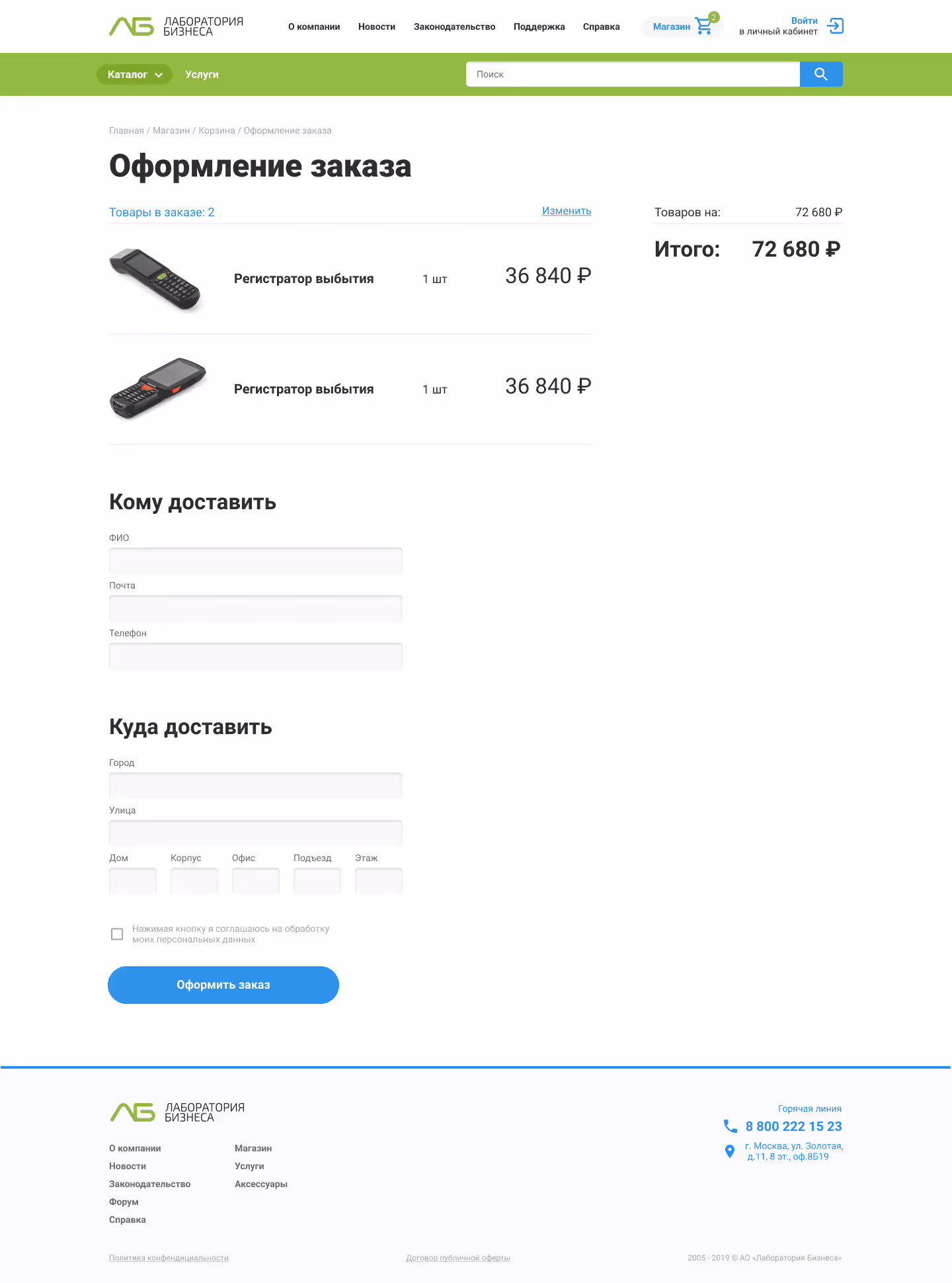
Task: Open Политика конфиденциальности link
Action: pos(169,1258)
